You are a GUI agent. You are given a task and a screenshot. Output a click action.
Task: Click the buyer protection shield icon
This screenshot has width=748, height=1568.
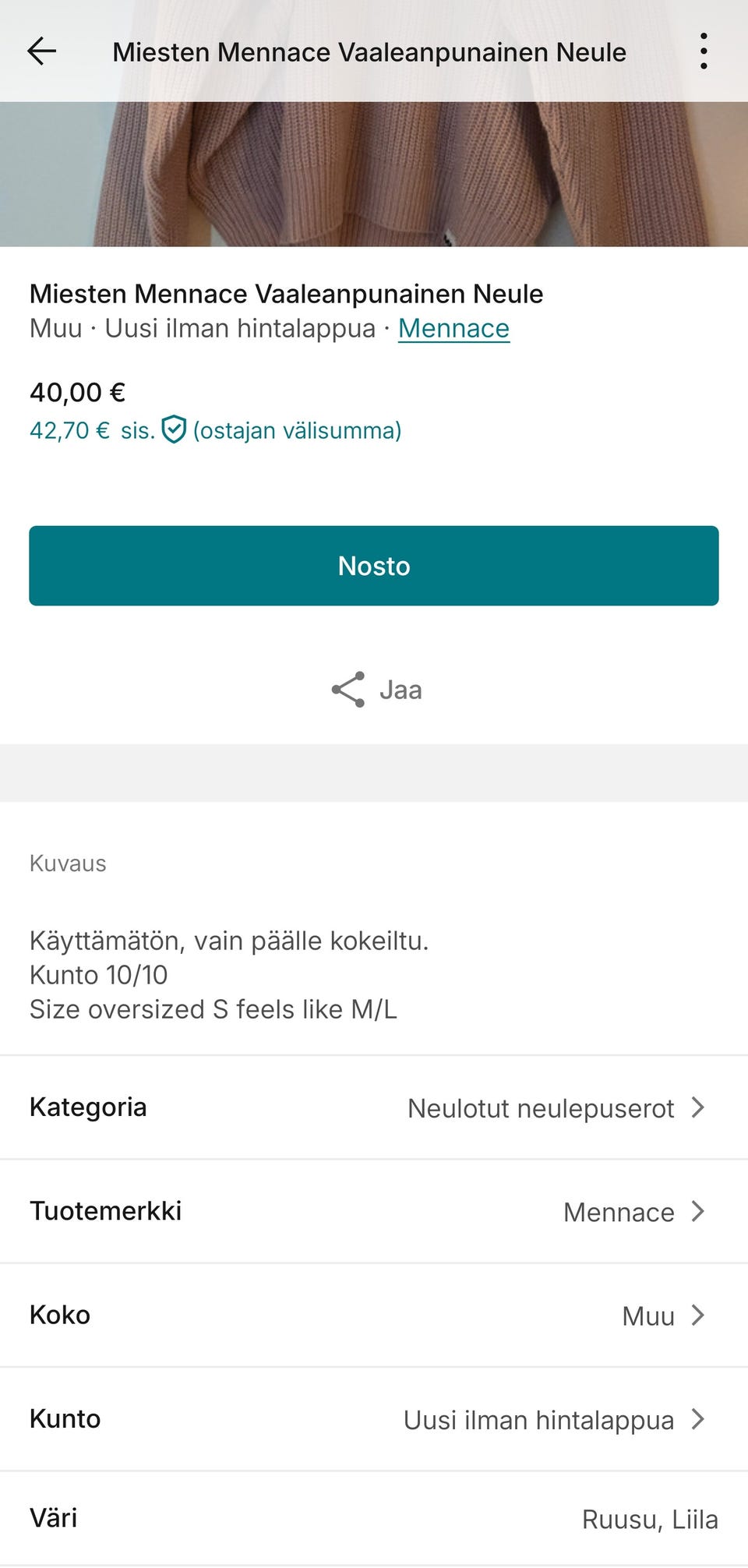(x=175, y=428)
